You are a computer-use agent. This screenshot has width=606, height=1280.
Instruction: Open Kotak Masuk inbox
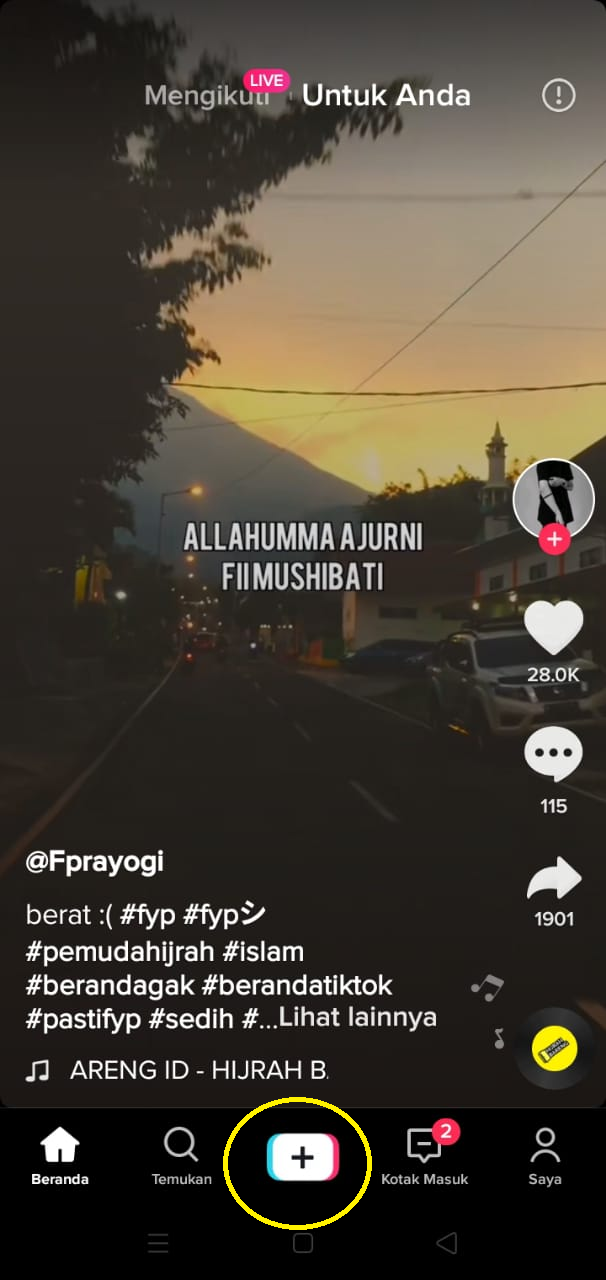(x=426, y=1157)
